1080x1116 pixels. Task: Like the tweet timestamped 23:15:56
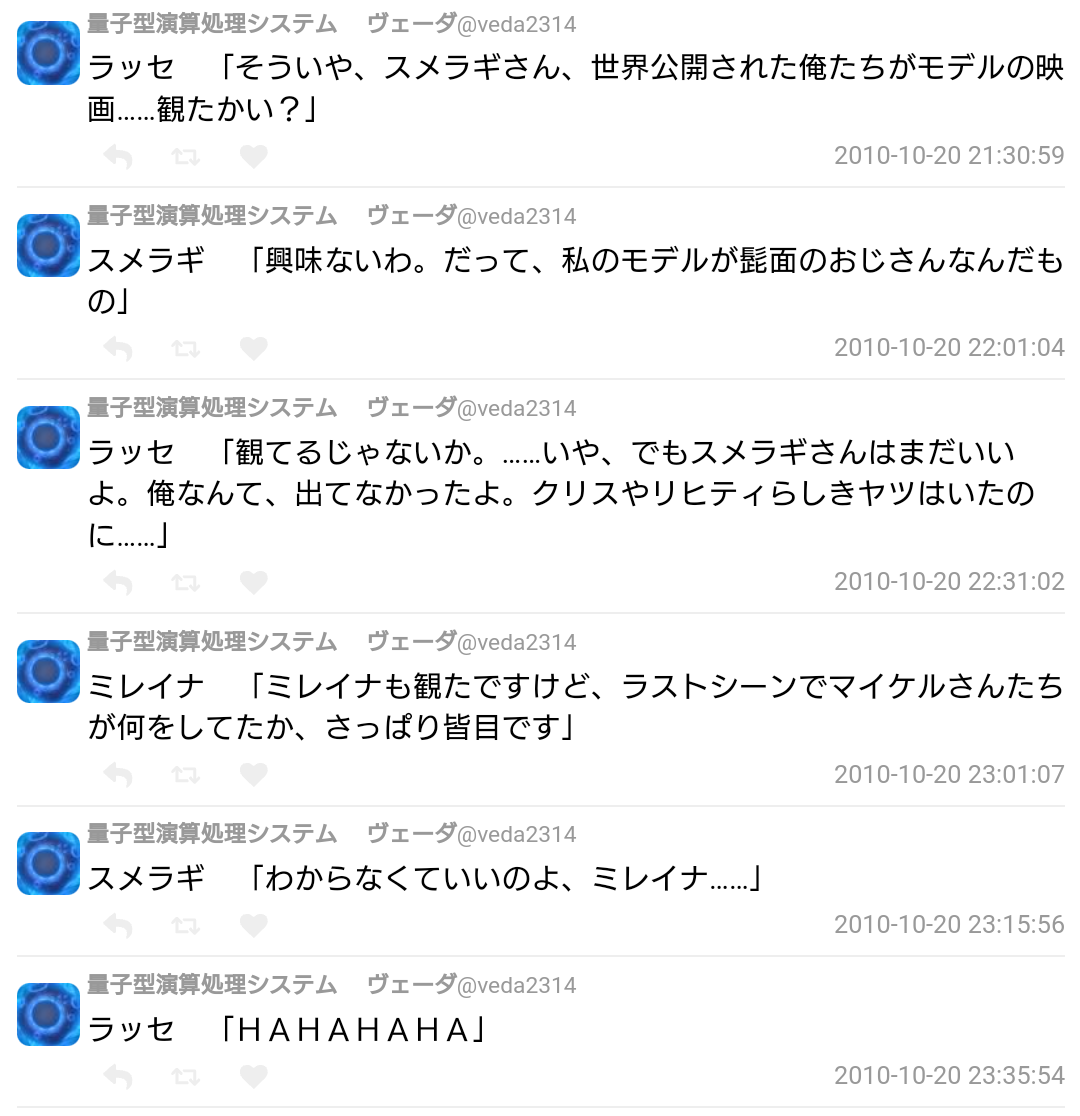(254, 926)
